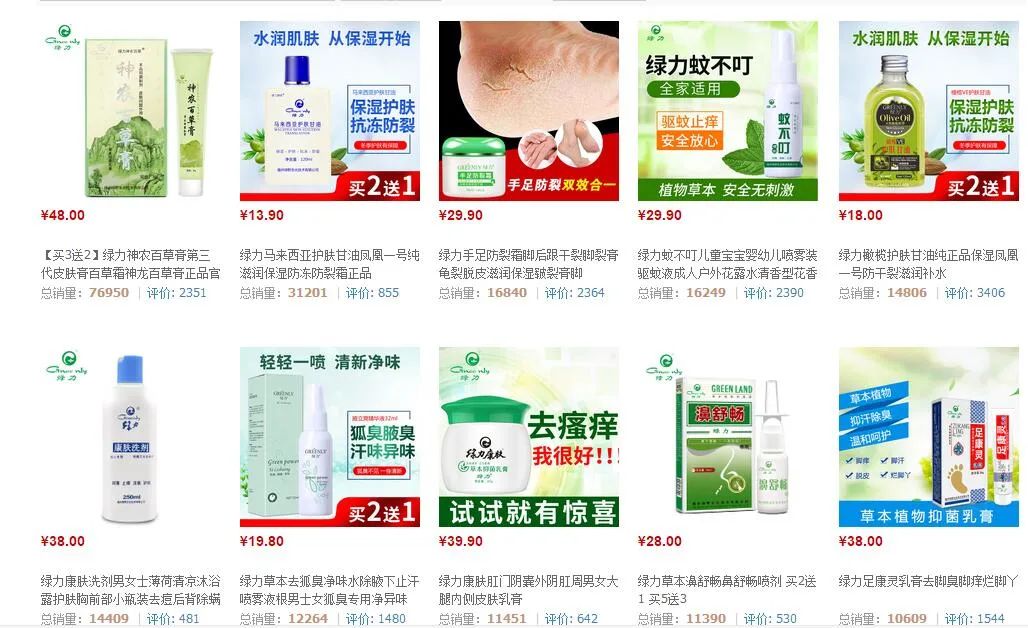
Task: Open the title link 绿力草本濞舒畅鼻舒畅喷剂
Action: tap(727, 581)
